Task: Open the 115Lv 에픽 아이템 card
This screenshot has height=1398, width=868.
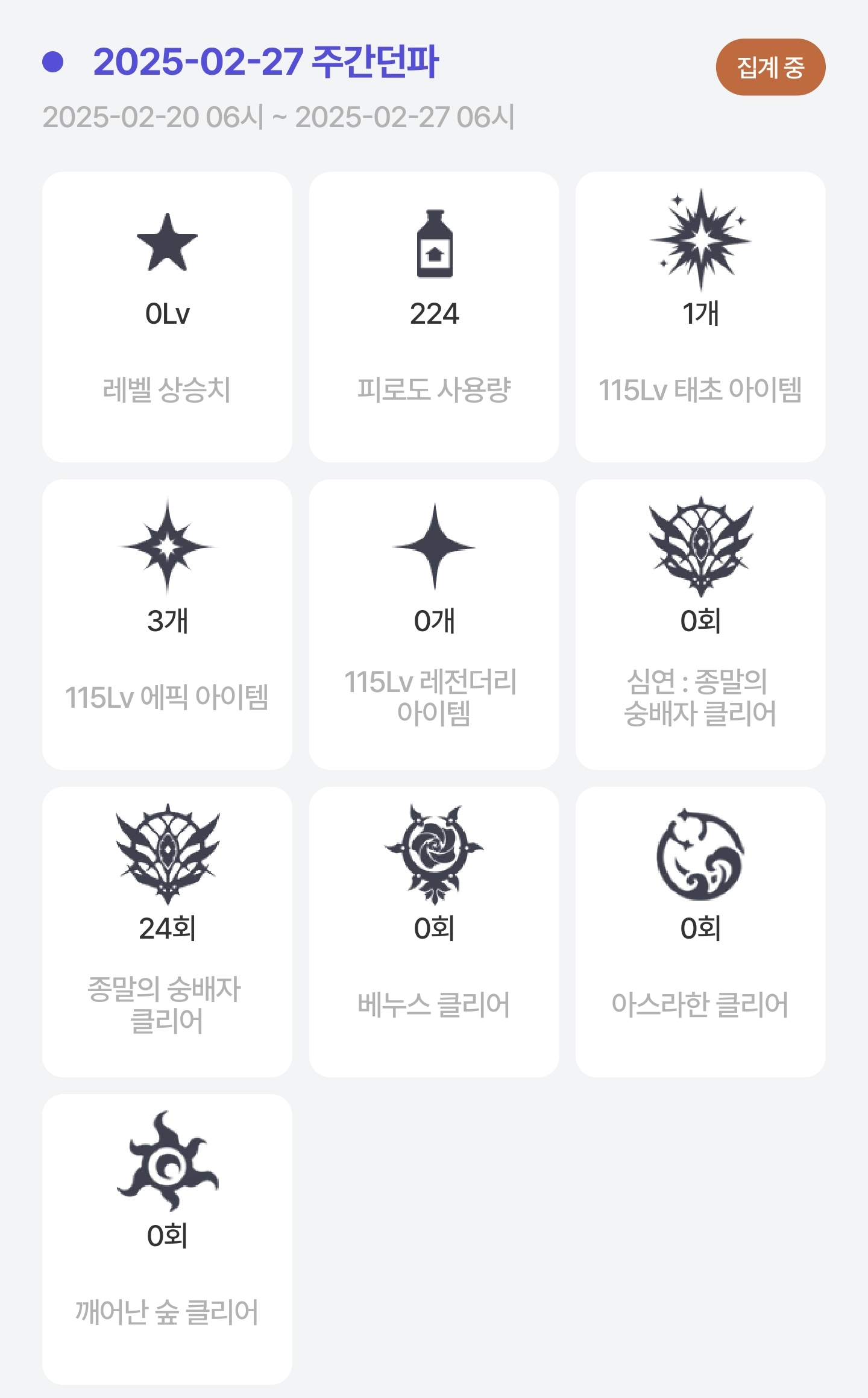Action: tap(167, 625)
